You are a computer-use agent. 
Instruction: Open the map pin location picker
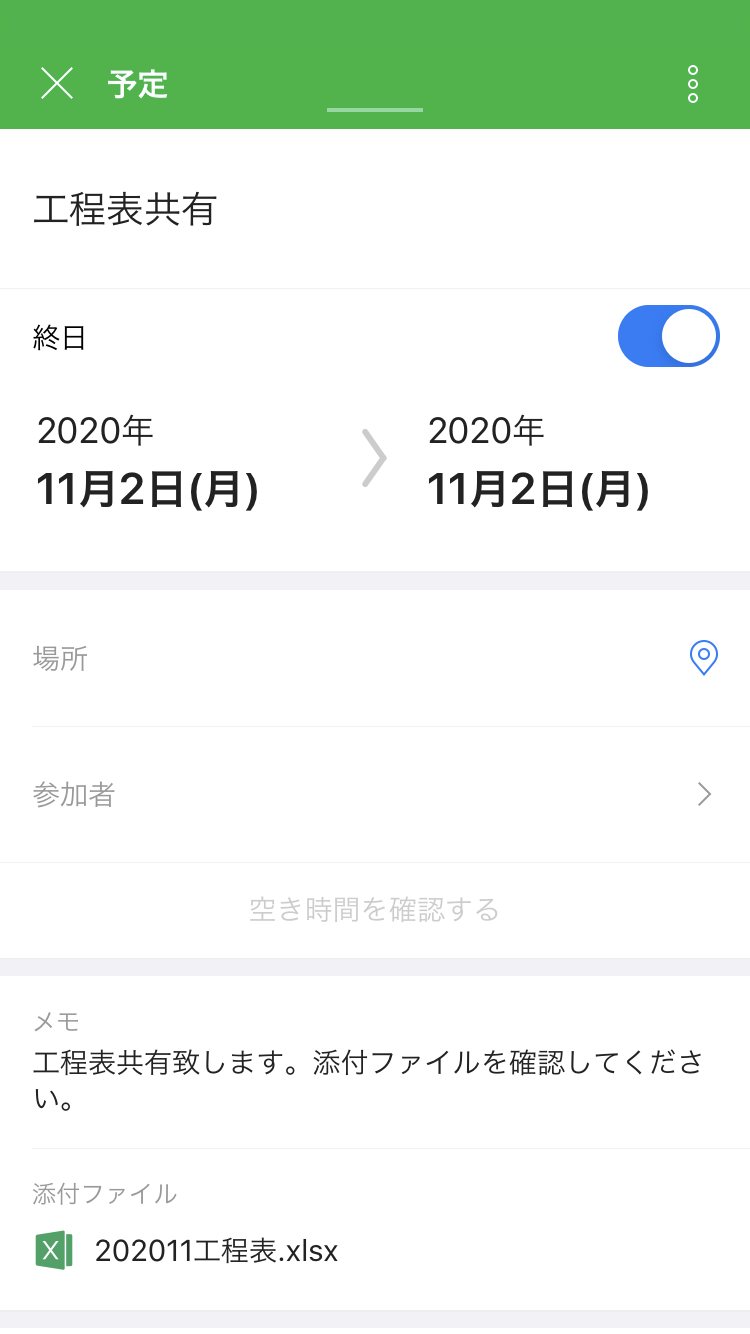pos(704,657)
